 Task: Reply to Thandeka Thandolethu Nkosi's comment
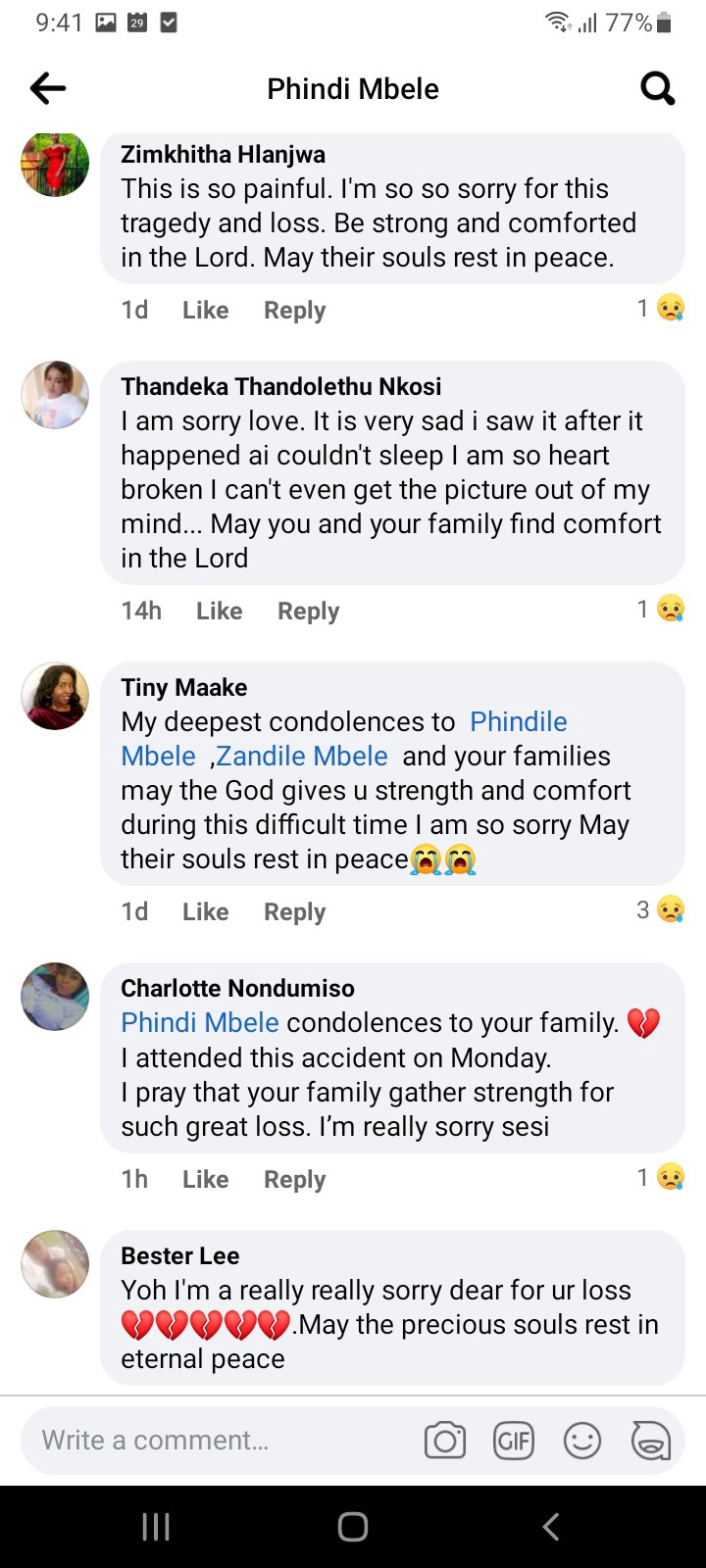click(308, 611)
